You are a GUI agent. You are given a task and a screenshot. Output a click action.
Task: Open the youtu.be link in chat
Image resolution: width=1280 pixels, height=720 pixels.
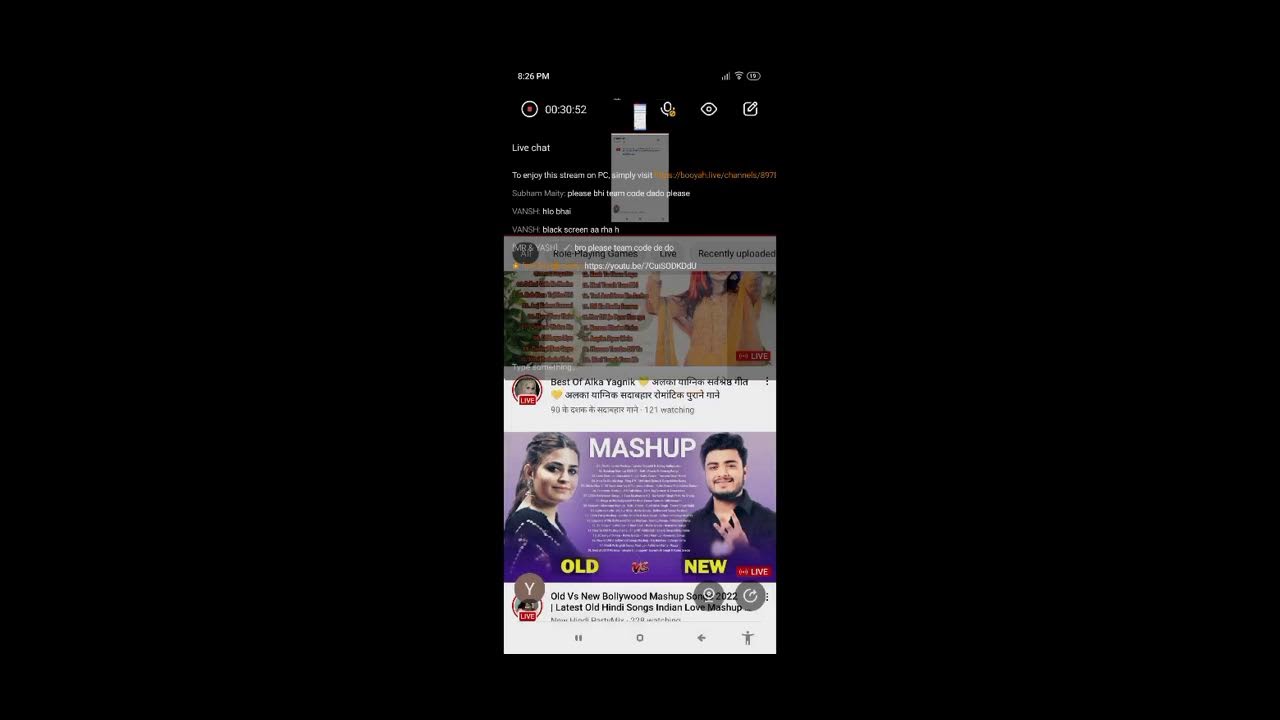[x=640, y=266]
